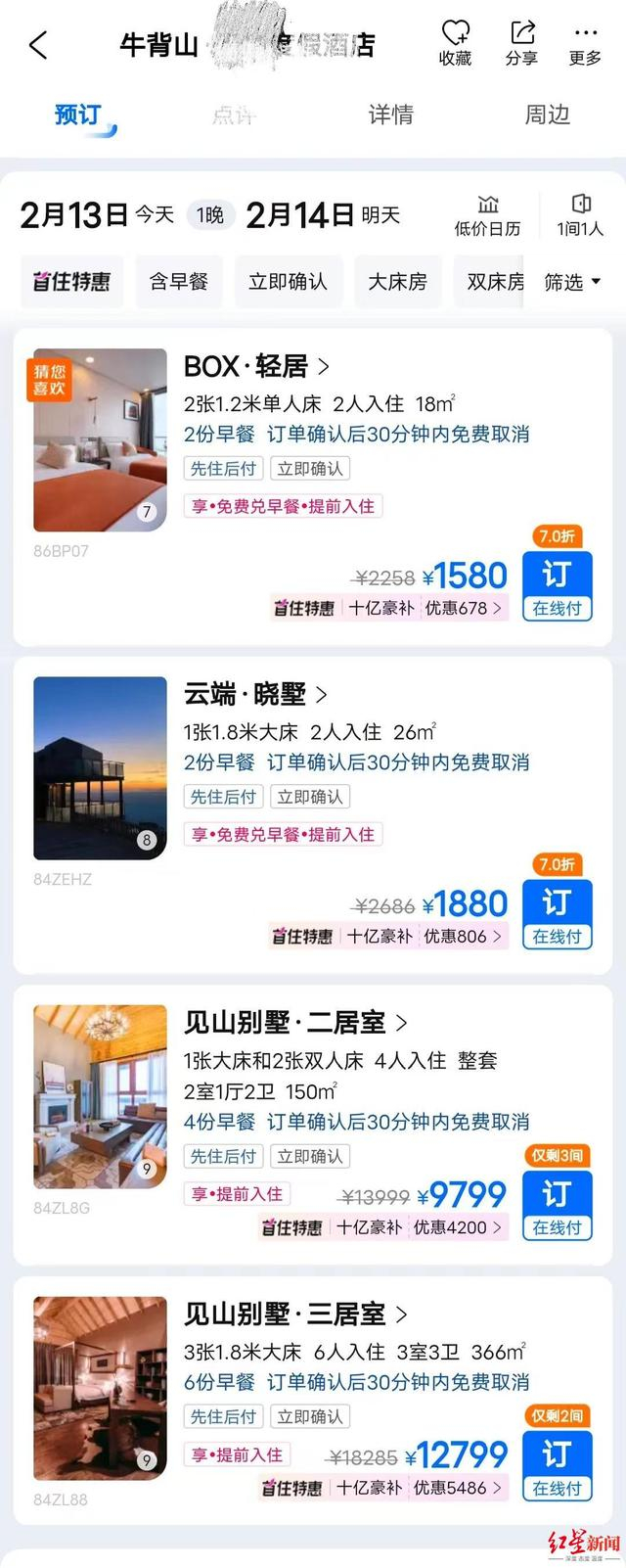Change room and guest count 1间1人
Screen dimensions: 626x1568
(580, 215)
